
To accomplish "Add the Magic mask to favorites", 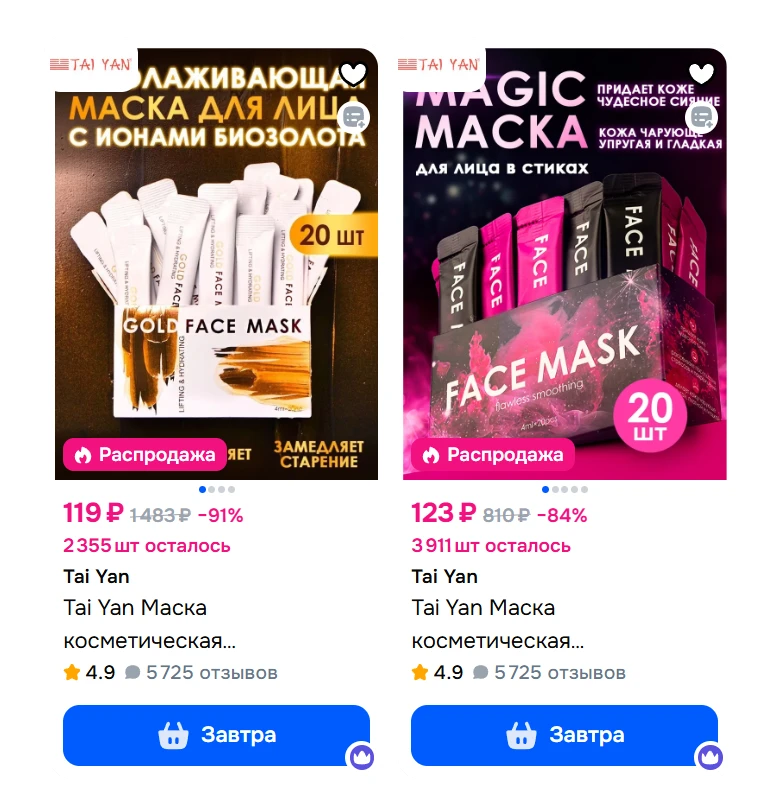I will coord(702,73).
